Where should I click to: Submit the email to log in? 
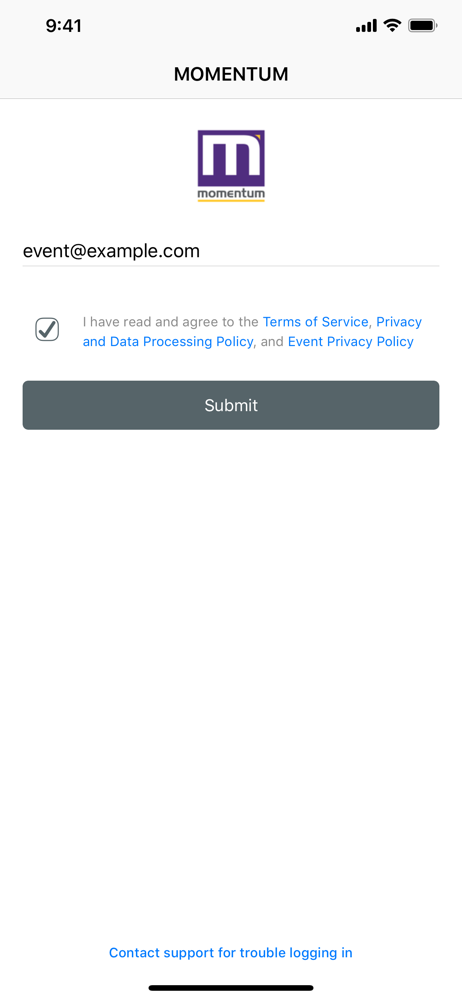[230, 405]
